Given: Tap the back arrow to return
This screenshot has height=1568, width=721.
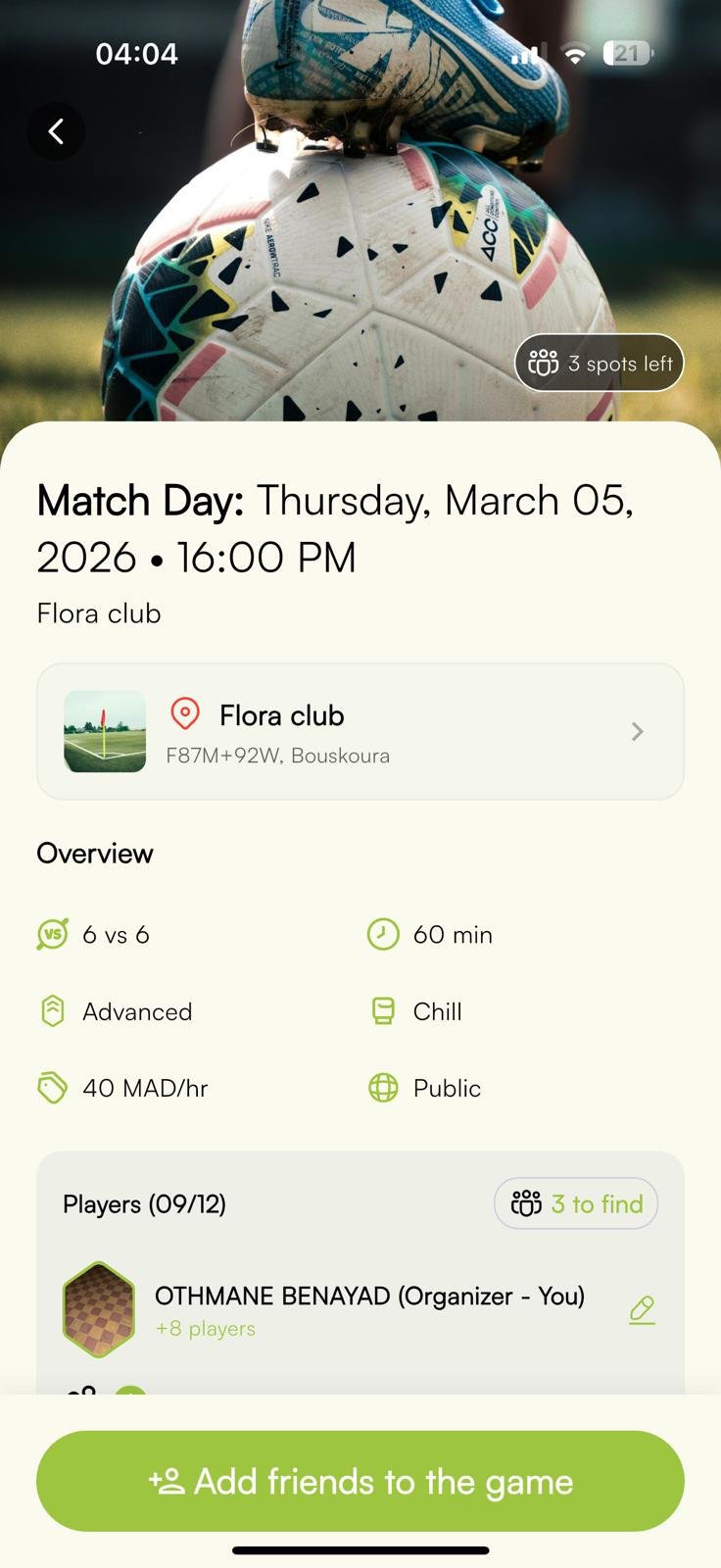Looking at the screenshot, I should click(56, 130).
